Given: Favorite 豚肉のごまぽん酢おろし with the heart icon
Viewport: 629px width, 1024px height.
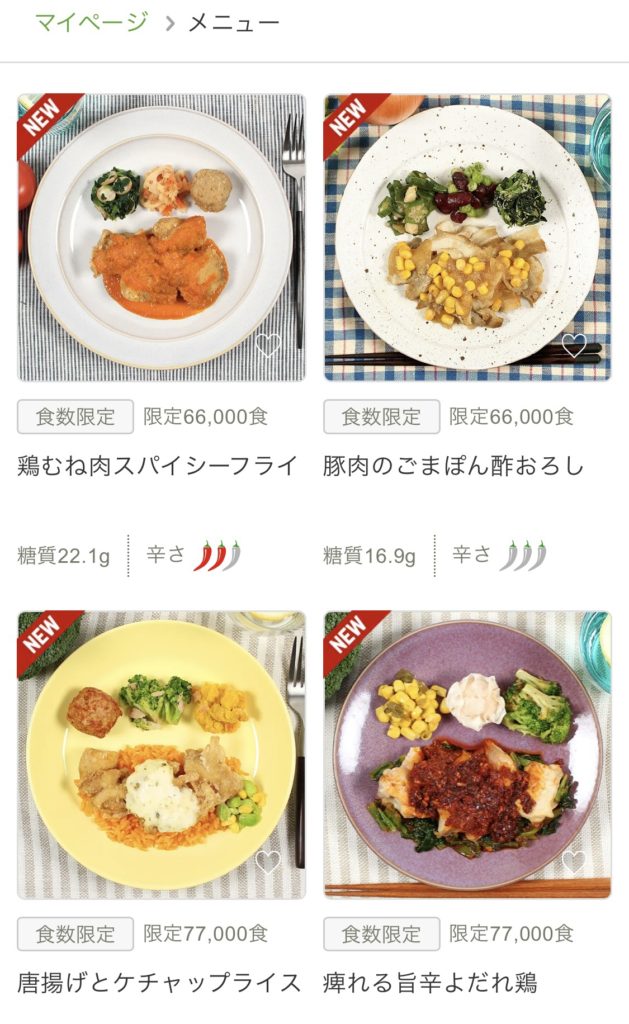Looking at the screenshot, I should point(574,346).
